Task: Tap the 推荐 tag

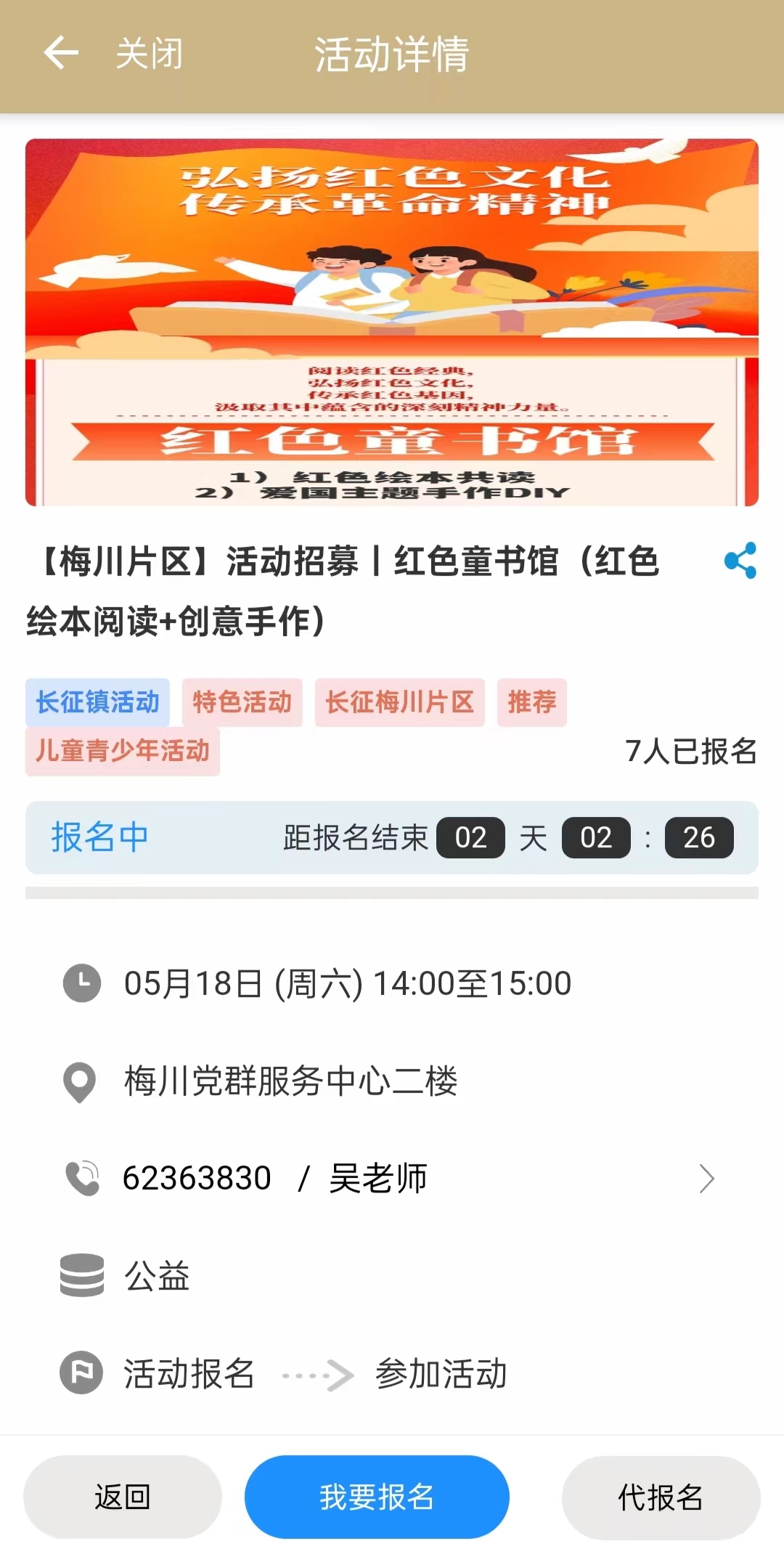Action: (x=531, y=702)
